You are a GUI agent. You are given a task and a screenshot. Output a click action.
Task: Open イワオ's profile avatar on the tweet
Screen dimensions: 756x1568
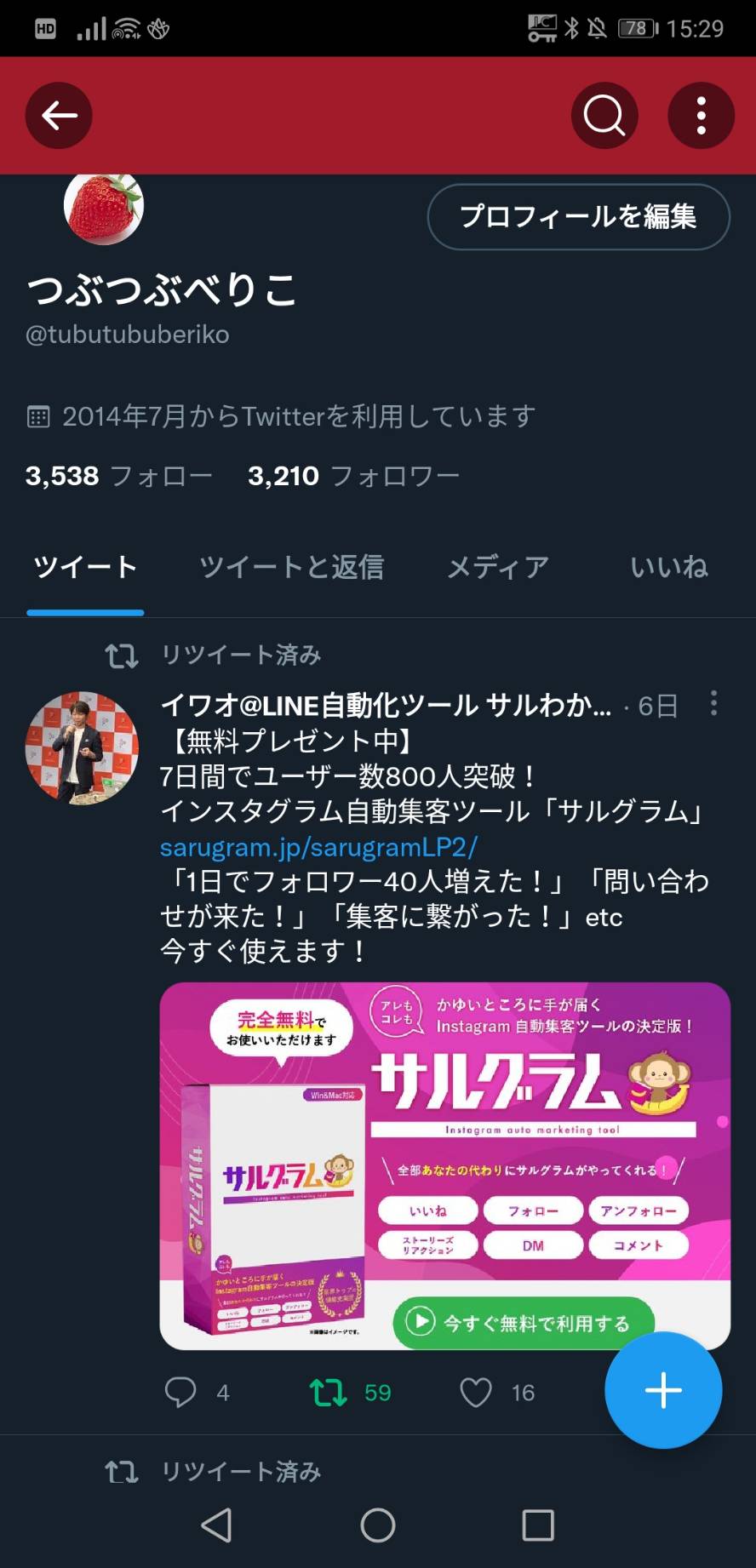click(82, 747)
